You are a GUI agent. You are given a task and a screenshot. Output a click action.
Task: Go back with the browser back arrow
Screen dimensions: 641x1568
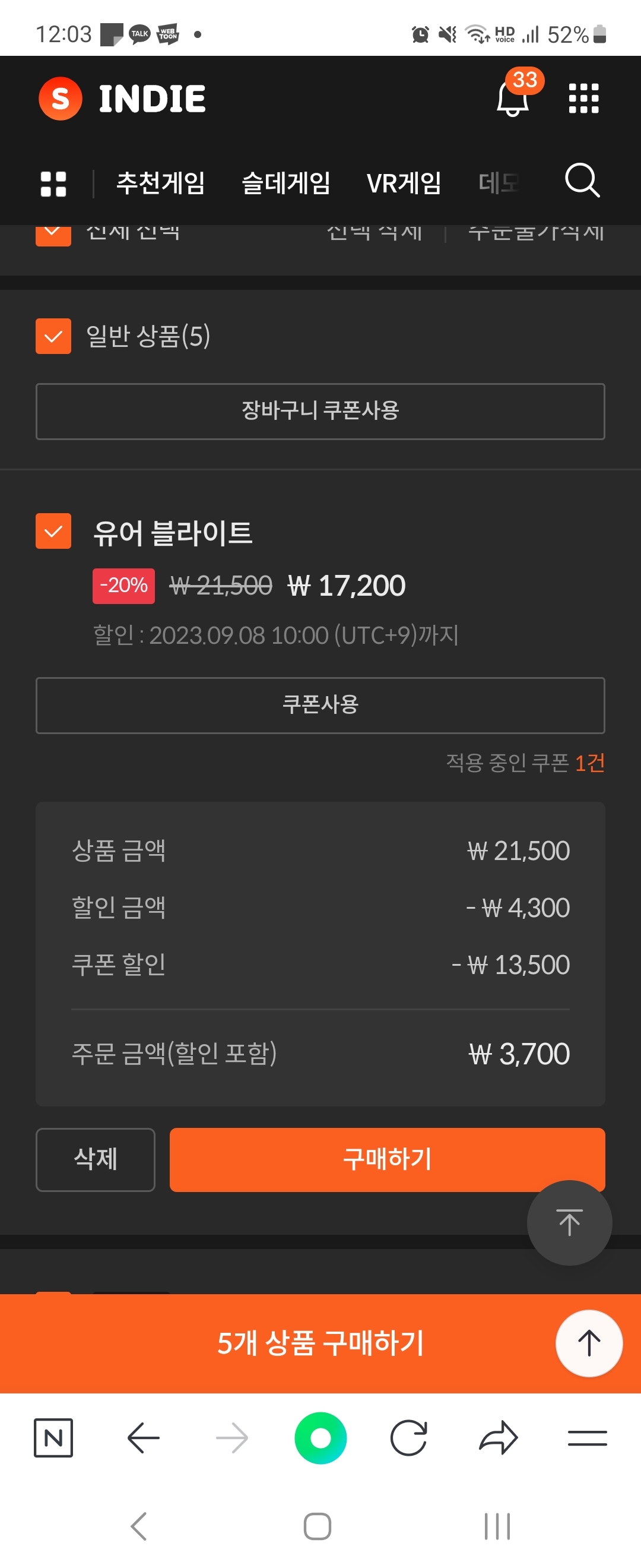point(144,1438)
